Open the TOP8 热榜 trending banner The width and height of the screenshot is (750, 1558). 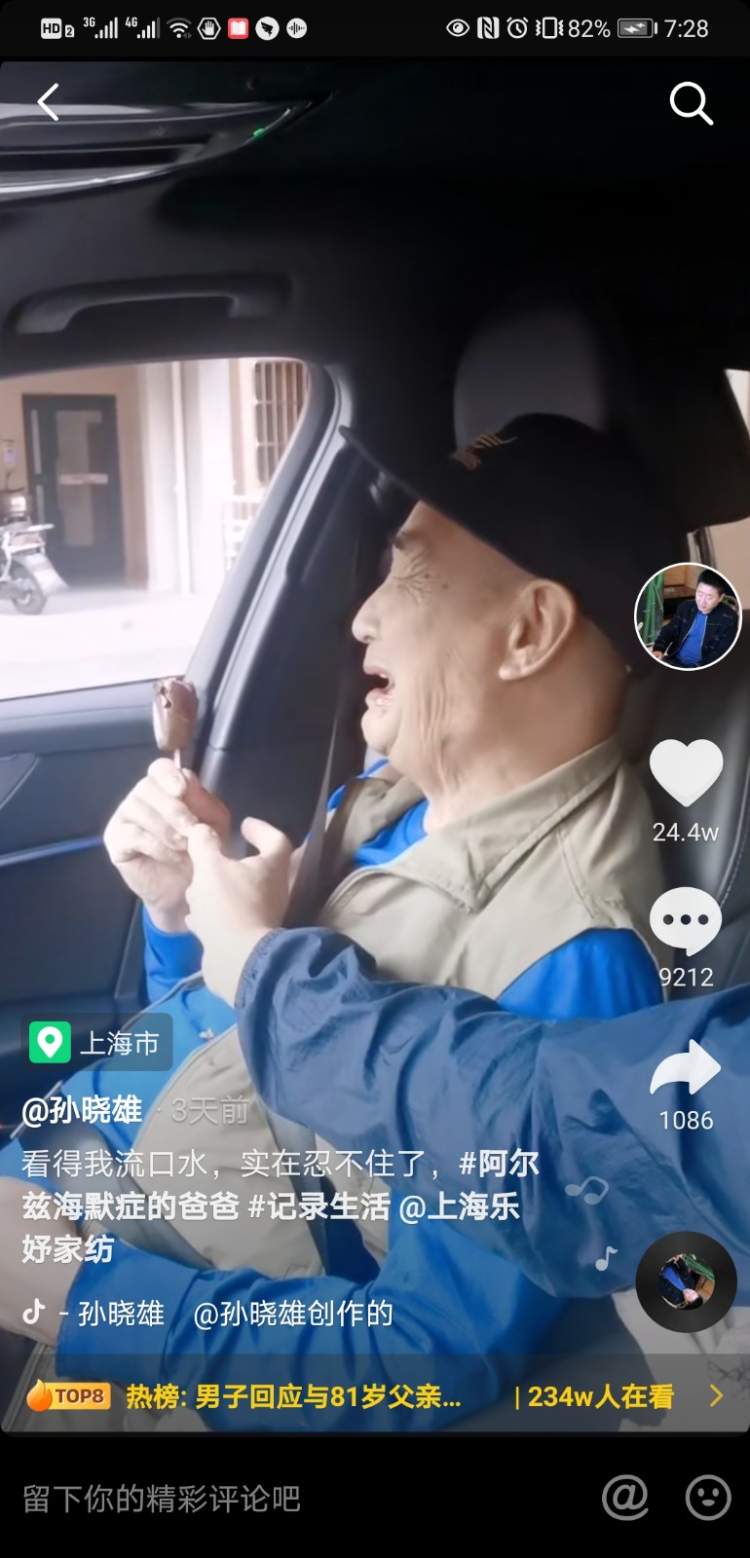(x=370, y=1396)
